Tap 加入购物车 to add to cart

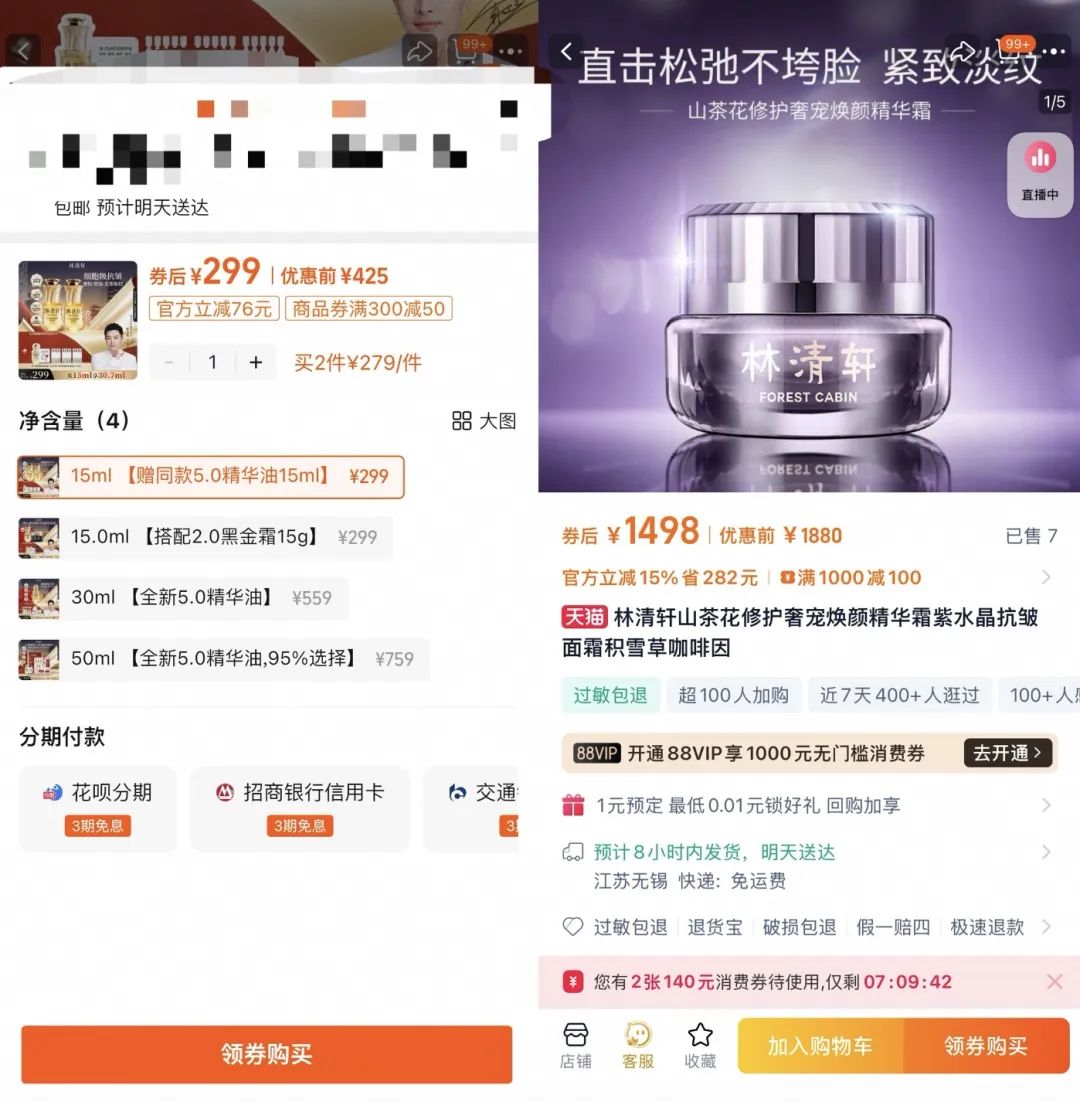click(820, 1046)
